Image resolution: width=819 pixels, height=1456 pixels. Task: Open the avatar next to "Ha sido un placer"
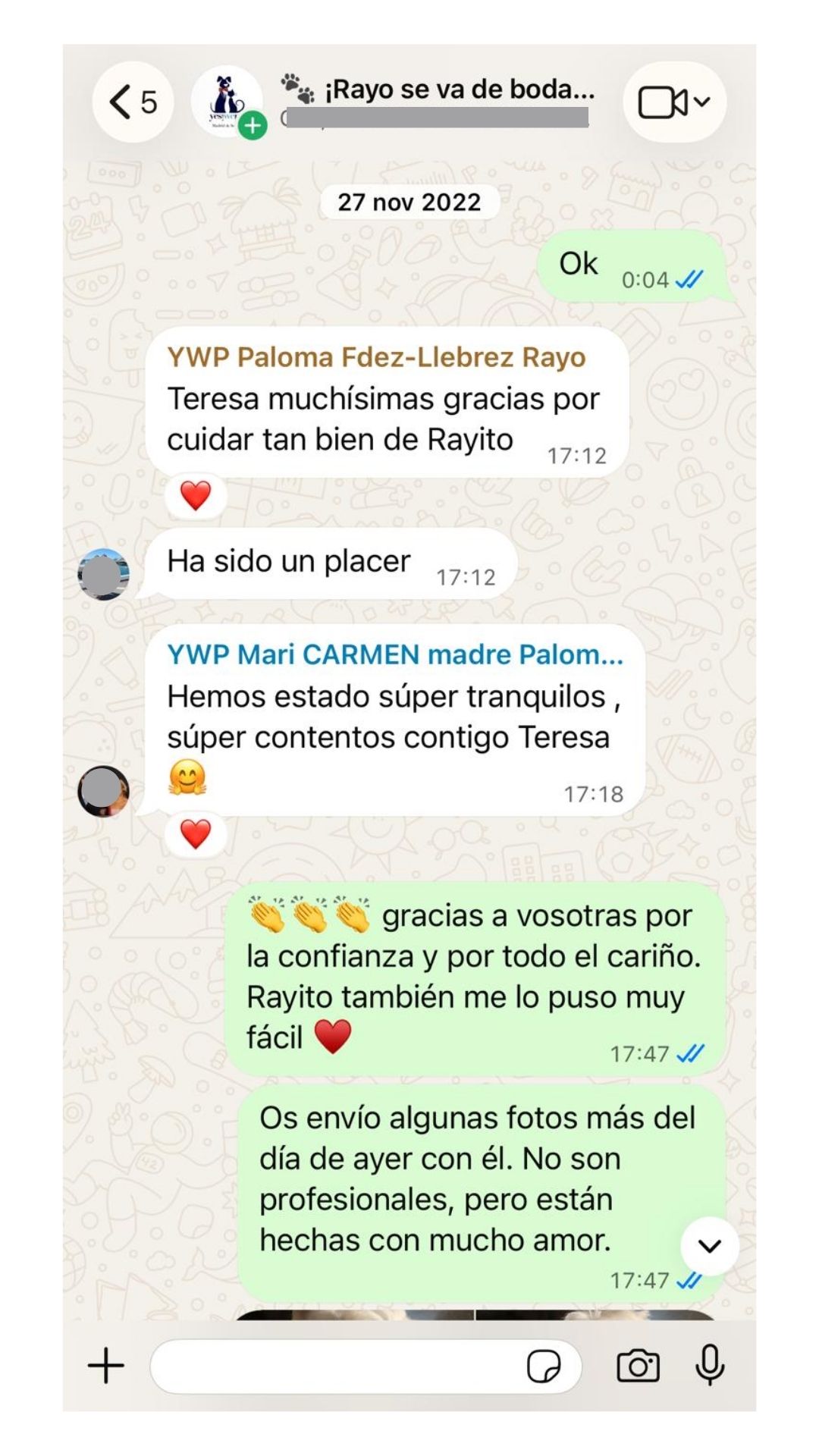(x=104, y=574)
